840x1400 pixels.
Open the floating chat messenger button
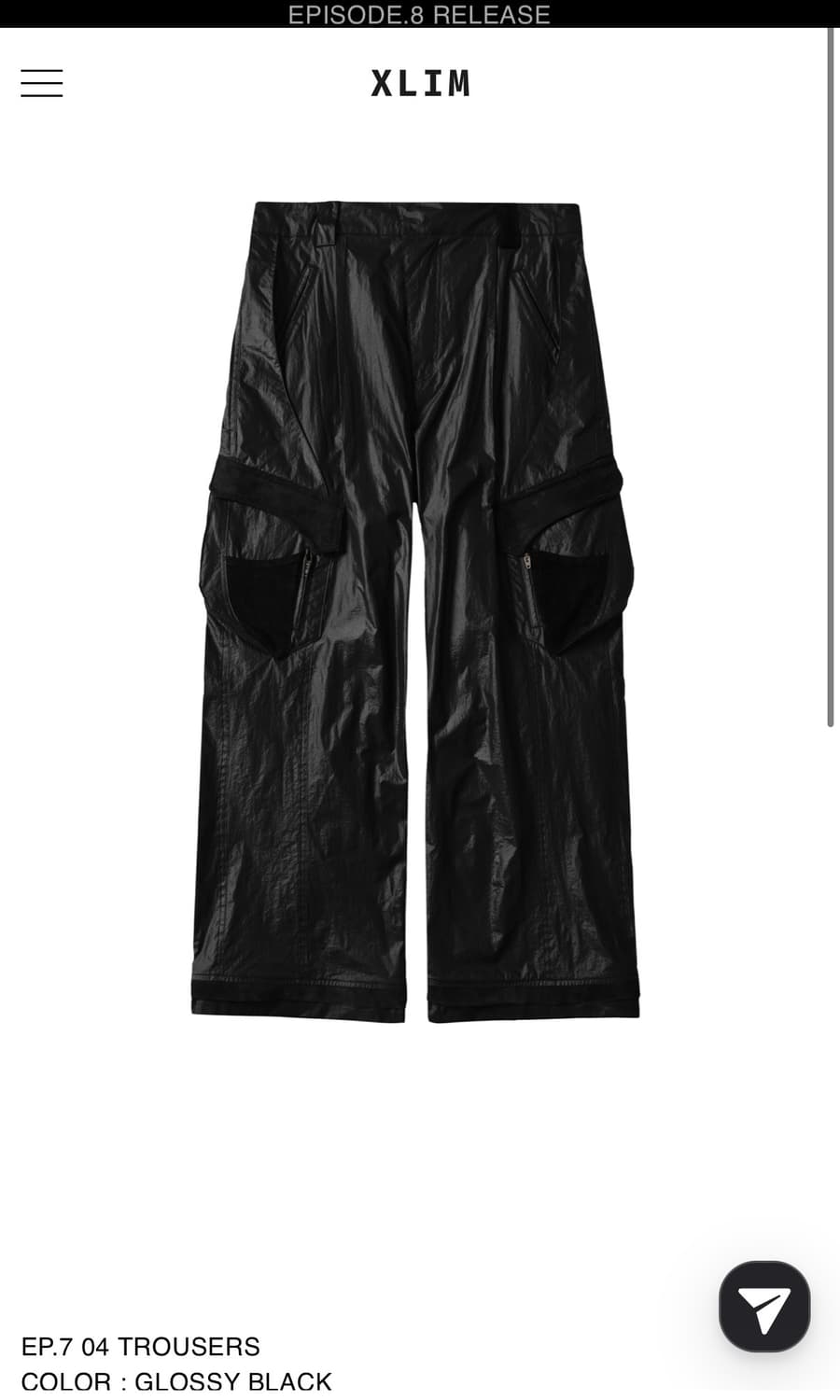pyautogui.click(x=764, y=1307)
